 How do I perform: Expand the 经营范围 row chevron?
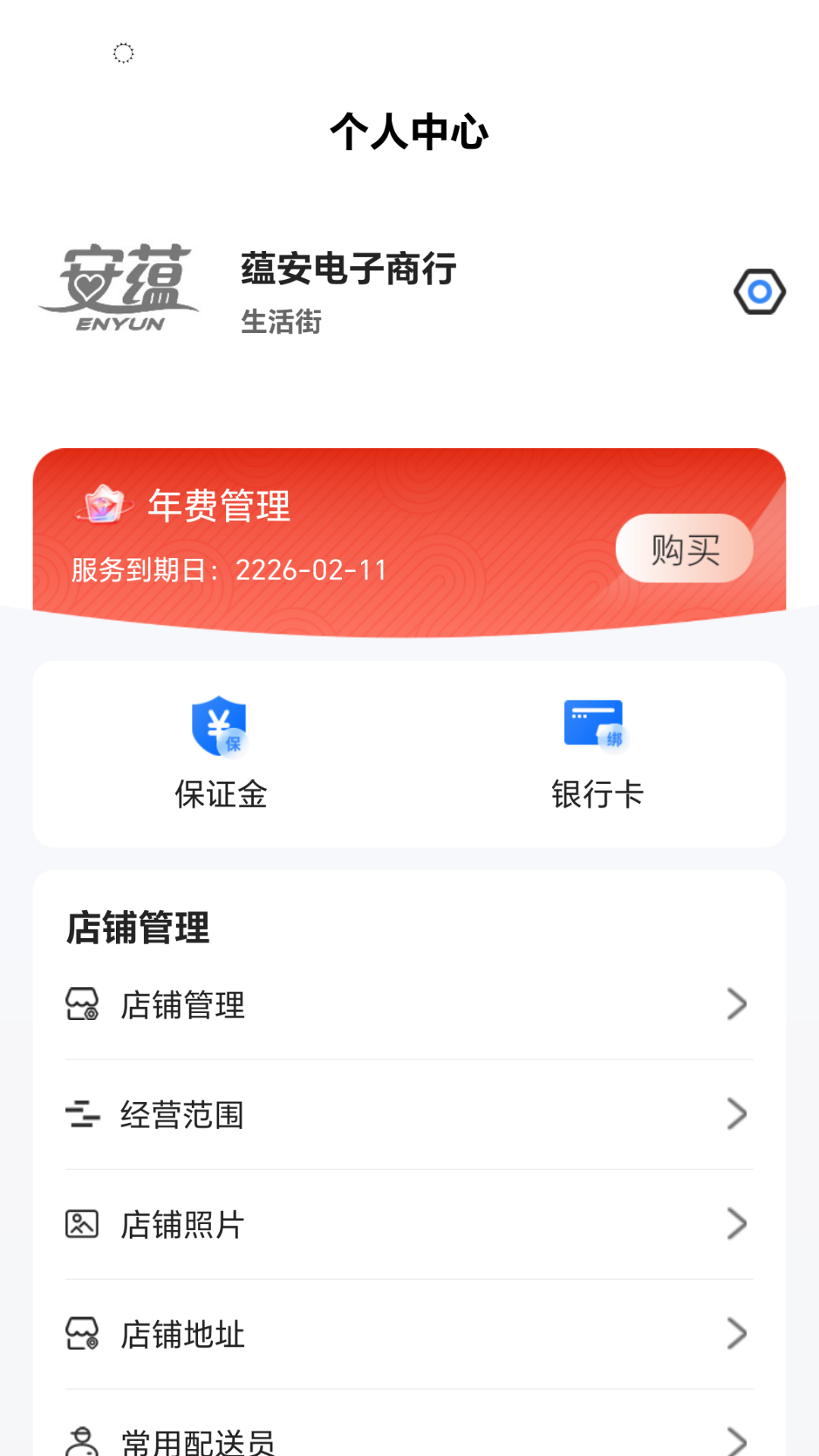point(736,1115)
